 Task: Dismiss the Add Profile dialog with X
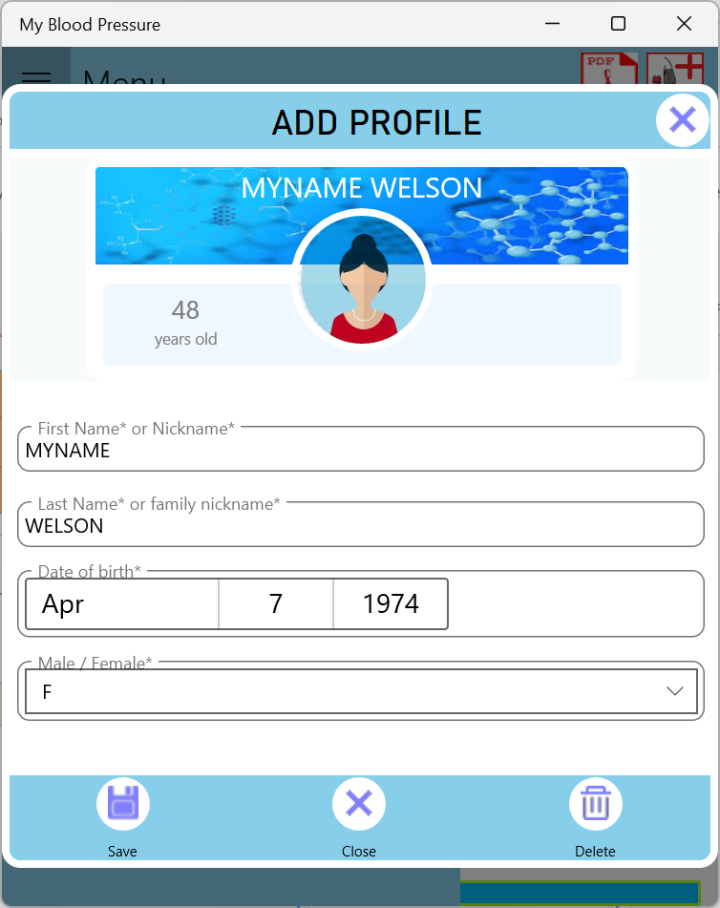[x=682, y=121]
